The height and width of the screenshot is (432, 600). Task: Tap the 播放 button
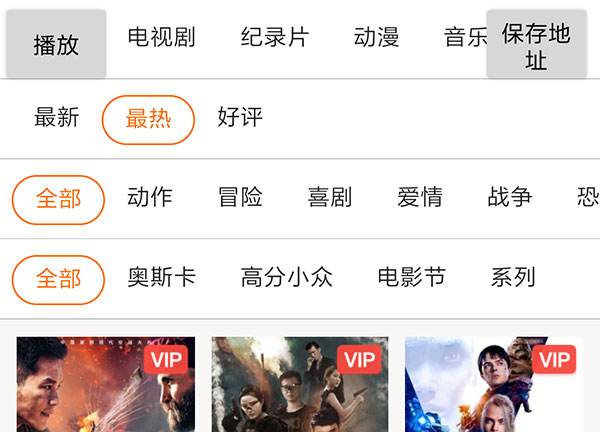56,45
